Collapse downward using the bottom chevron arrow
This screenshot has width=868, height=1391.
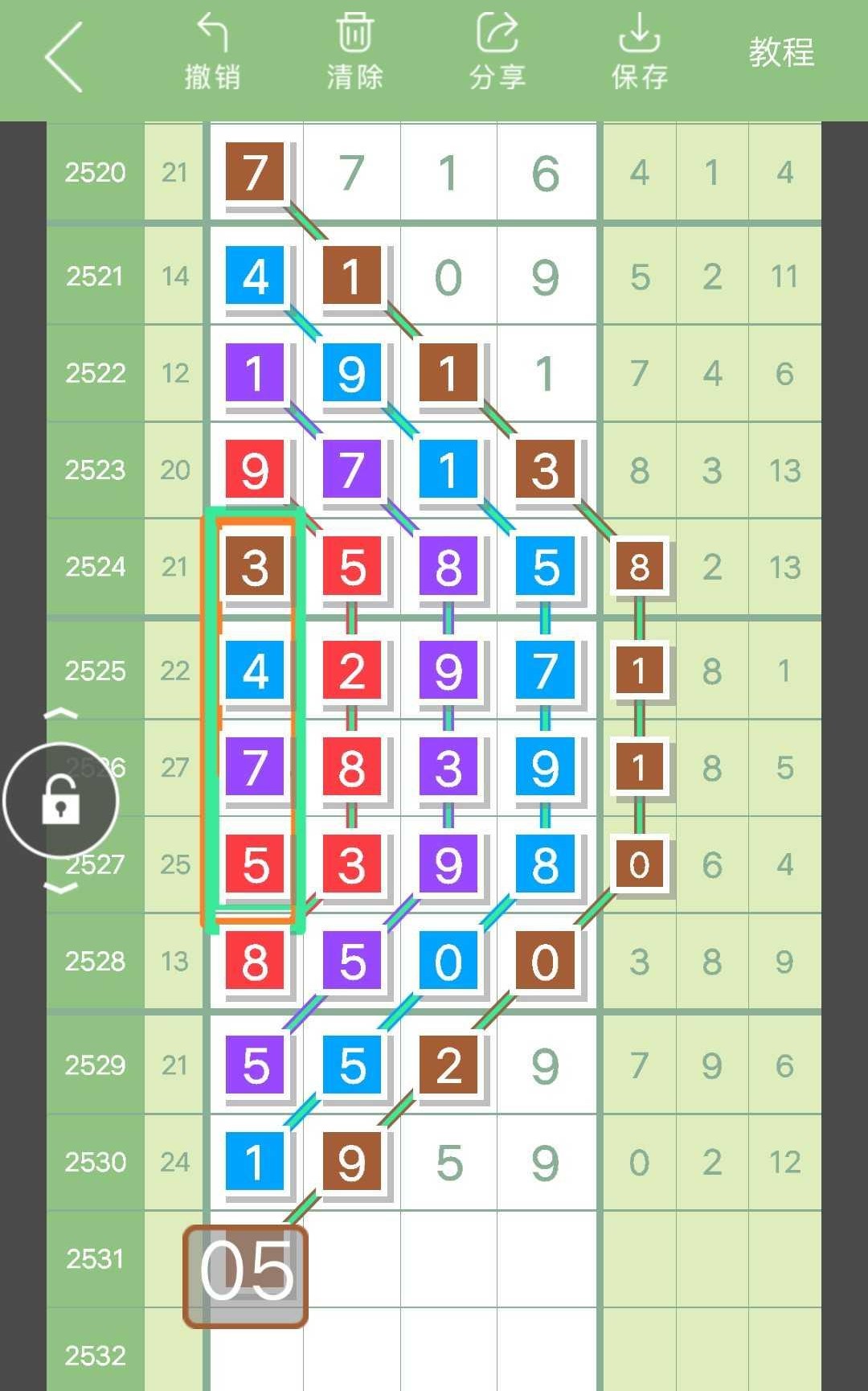[x=60, y=883]
